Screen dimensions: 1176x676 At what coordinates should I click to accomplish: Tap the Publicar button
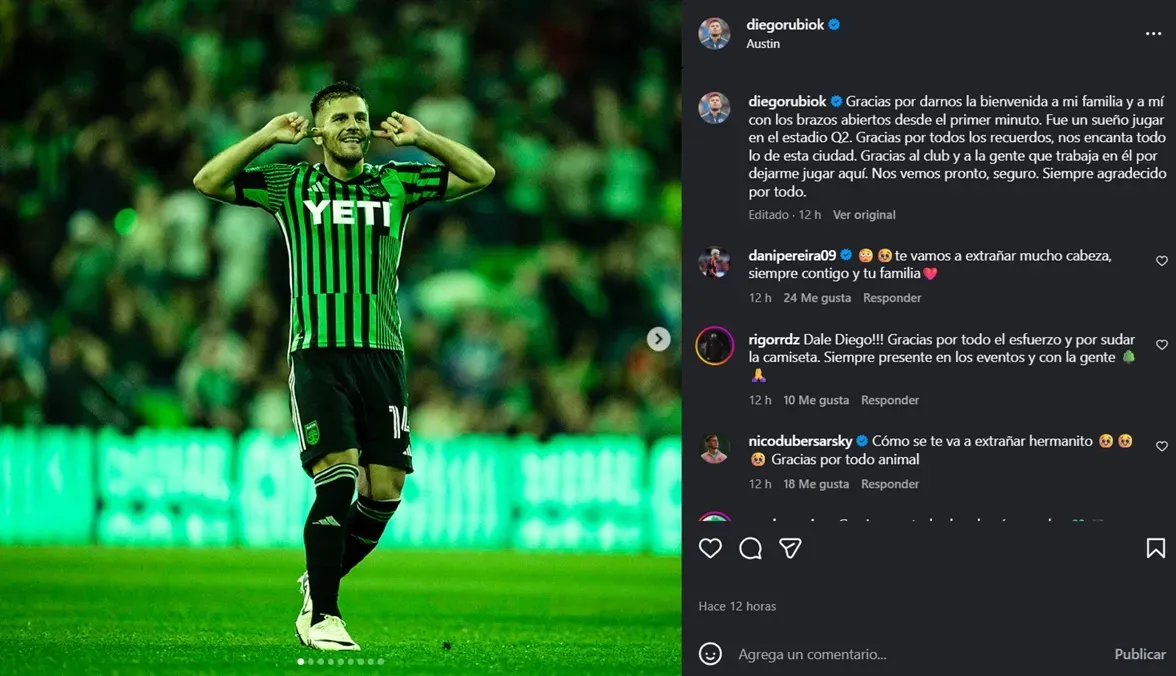(1139, 654)
